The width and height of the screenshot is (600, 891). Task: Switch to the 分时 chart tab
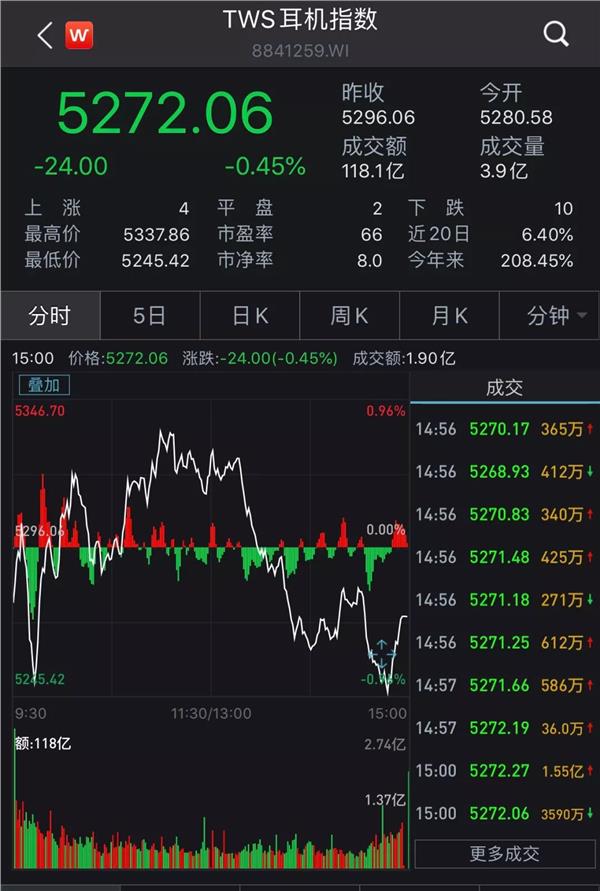(x=50, y=317)
